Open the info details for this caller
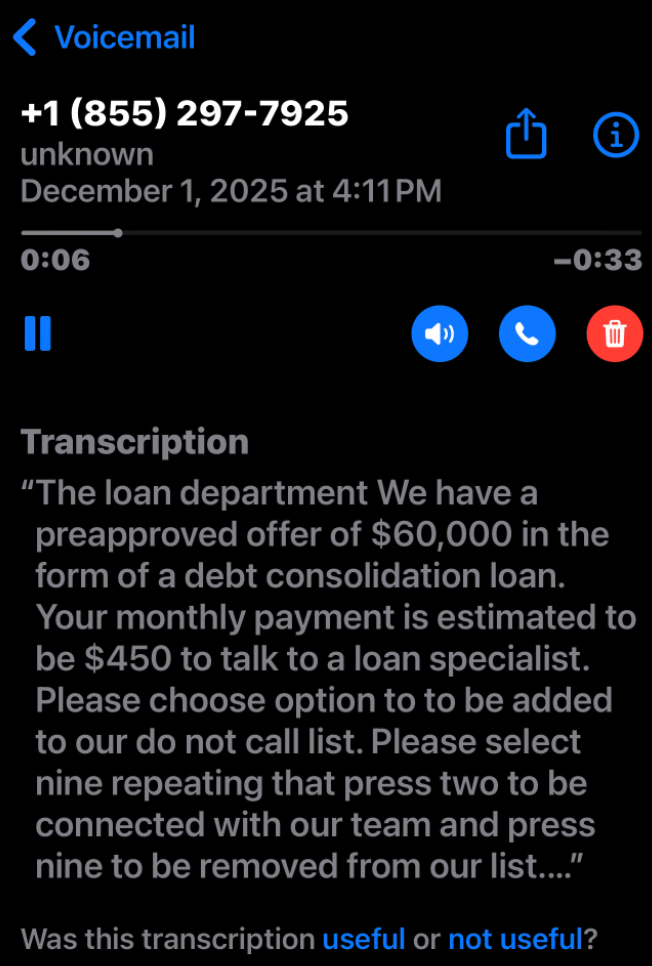Screen dimensions: 652x966 click(x=615, y=135)
